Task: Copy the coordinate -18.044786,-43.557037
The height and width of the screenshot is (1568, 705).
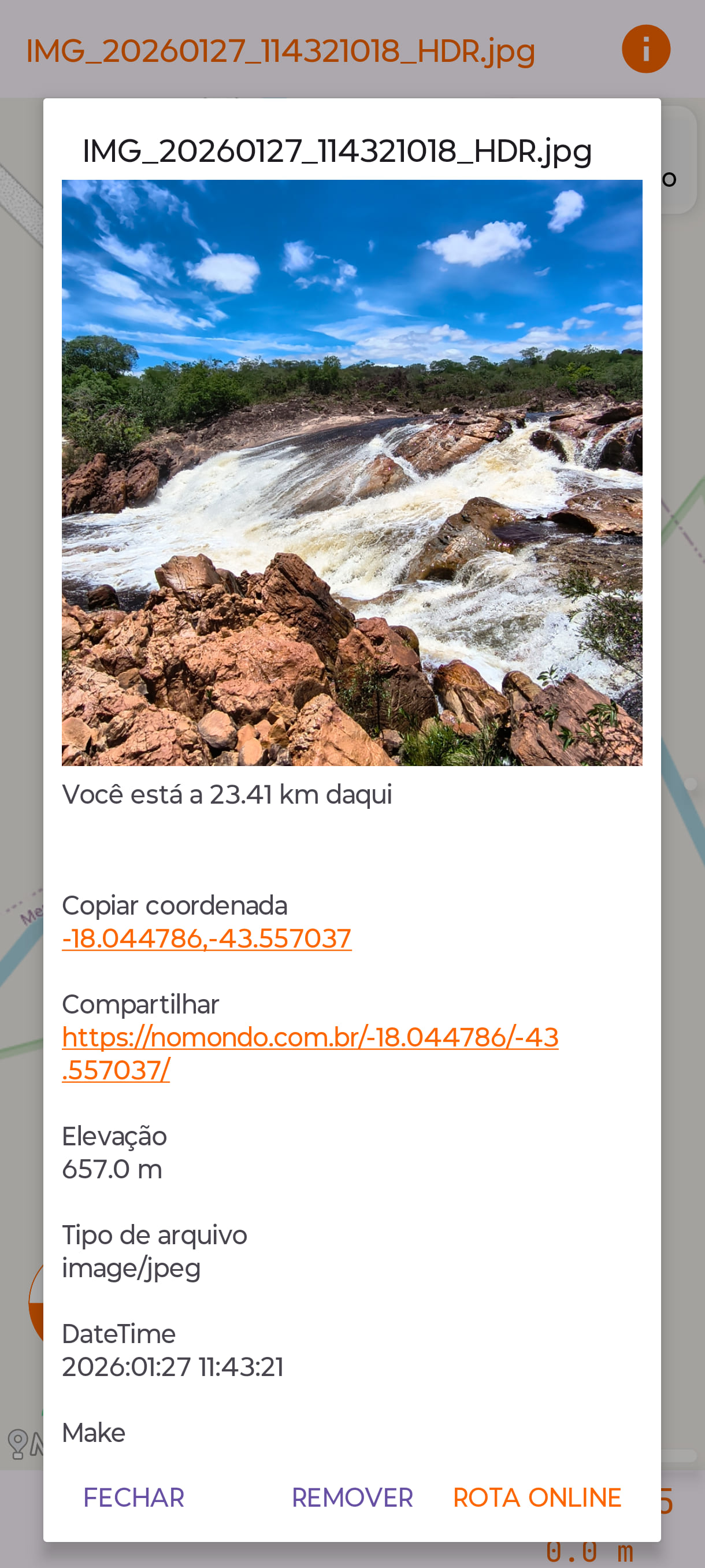Action: (x=206, y=939)
